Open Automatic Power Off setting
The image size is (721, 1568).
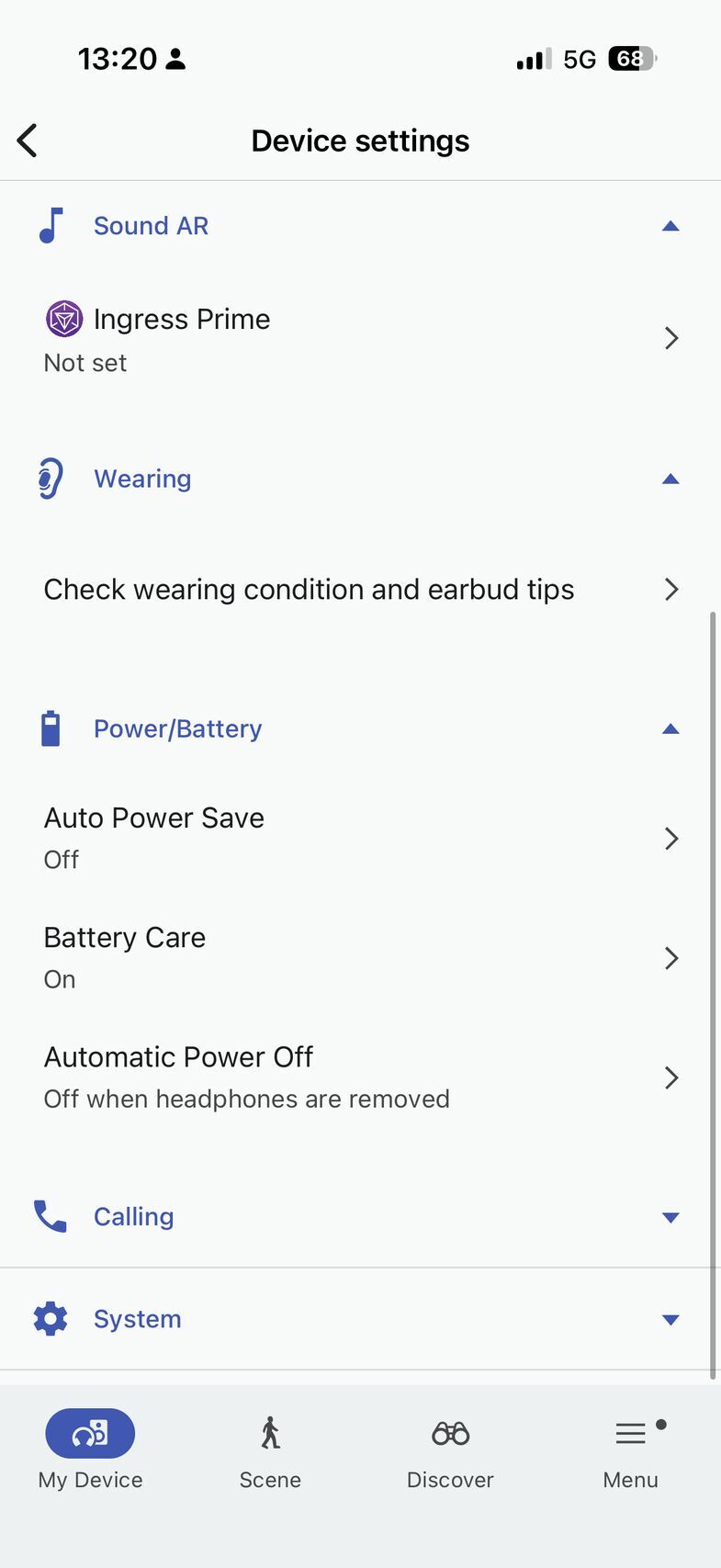(x=358, y=1077)
